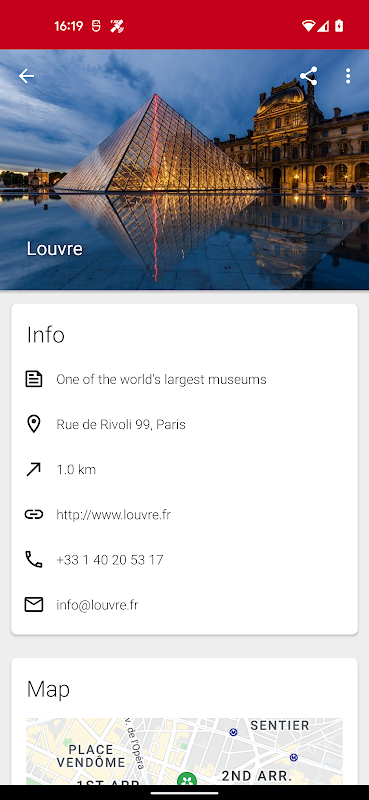
Task: Share the Louvre place details
Action: coord(308,76)
